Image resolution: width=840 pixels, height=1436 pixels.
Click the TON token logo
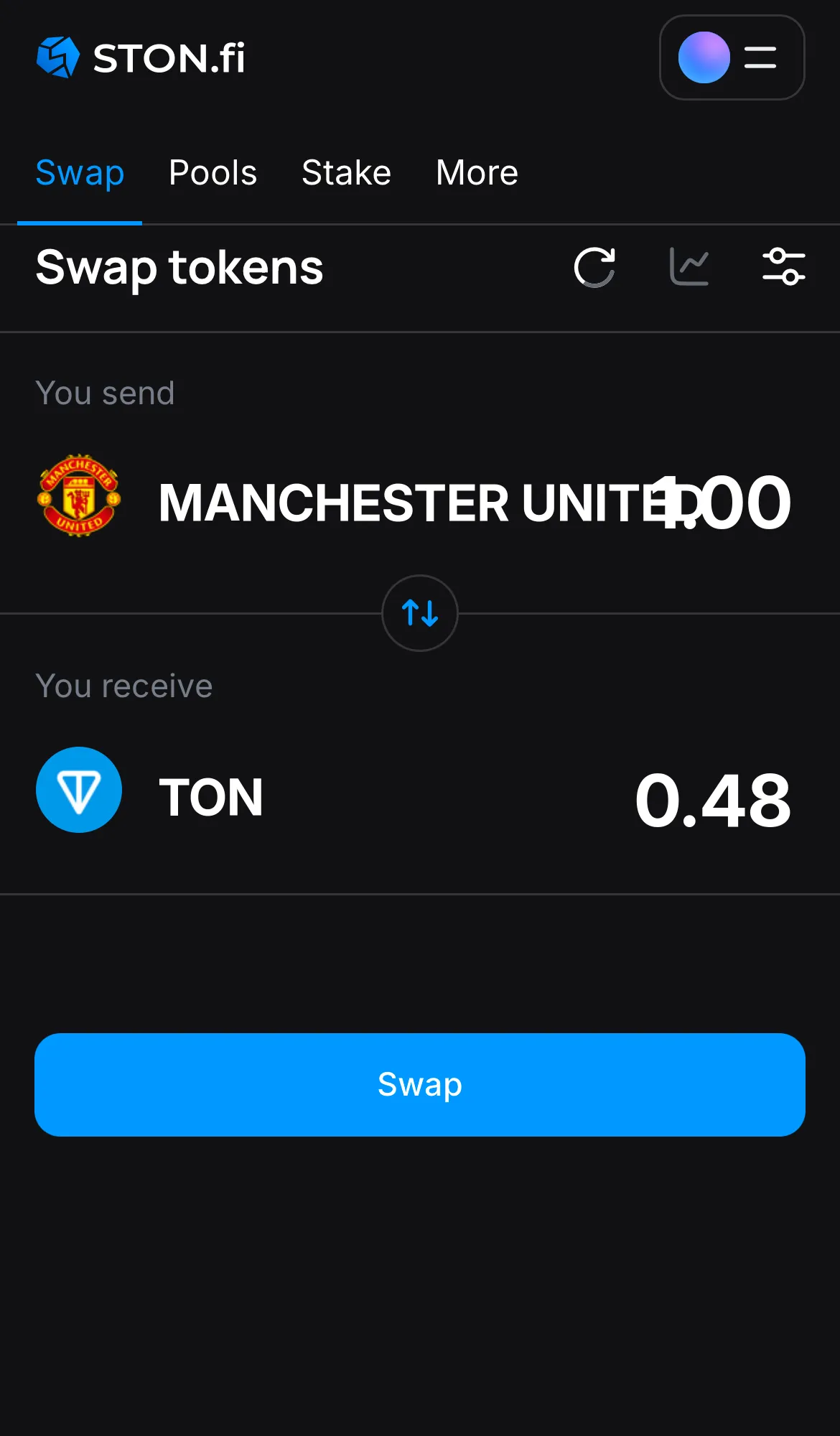pyautogui.click(x=79, y=790)
